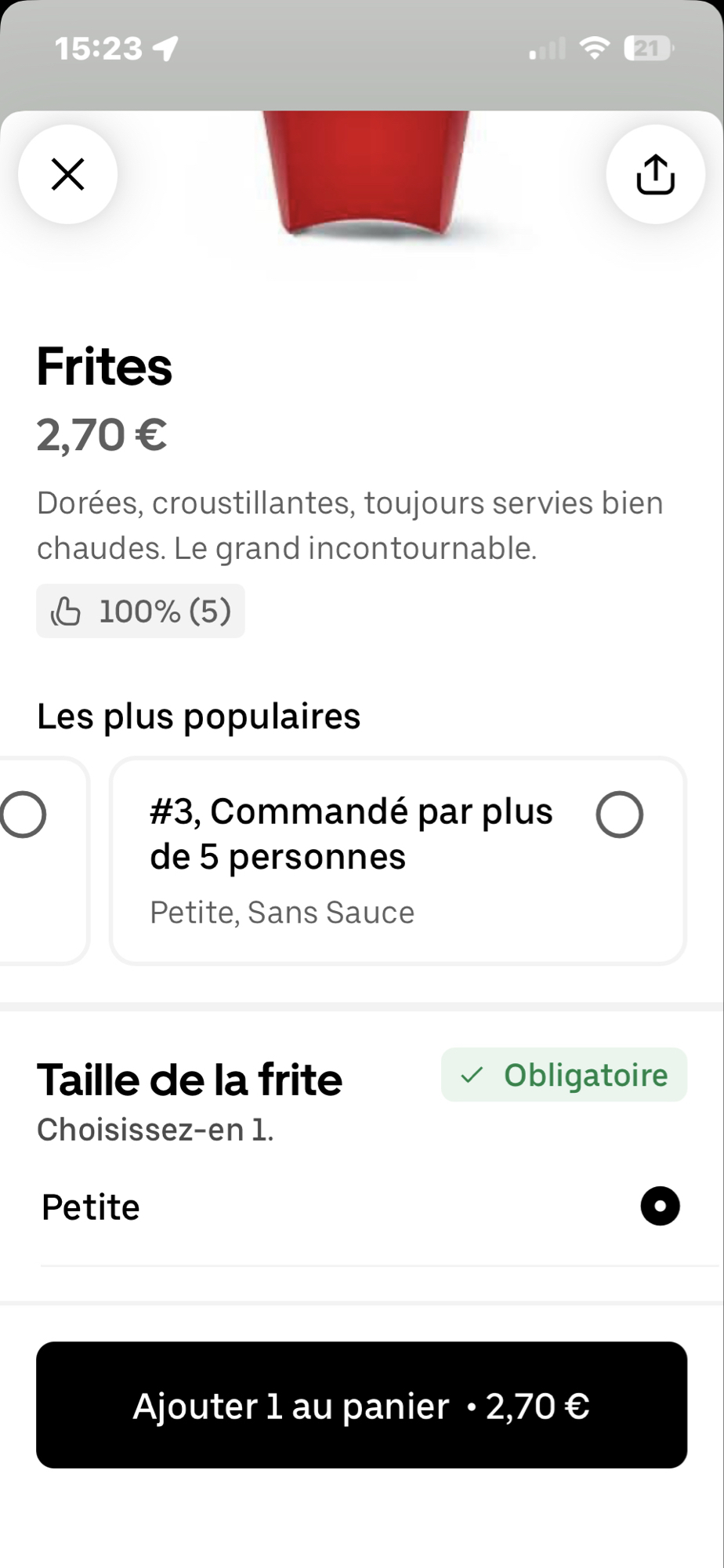This screenshot has height=1568, width=724.
Task: Tap Ajouter 1 au panier button
Action: (x=361, y=1405)
